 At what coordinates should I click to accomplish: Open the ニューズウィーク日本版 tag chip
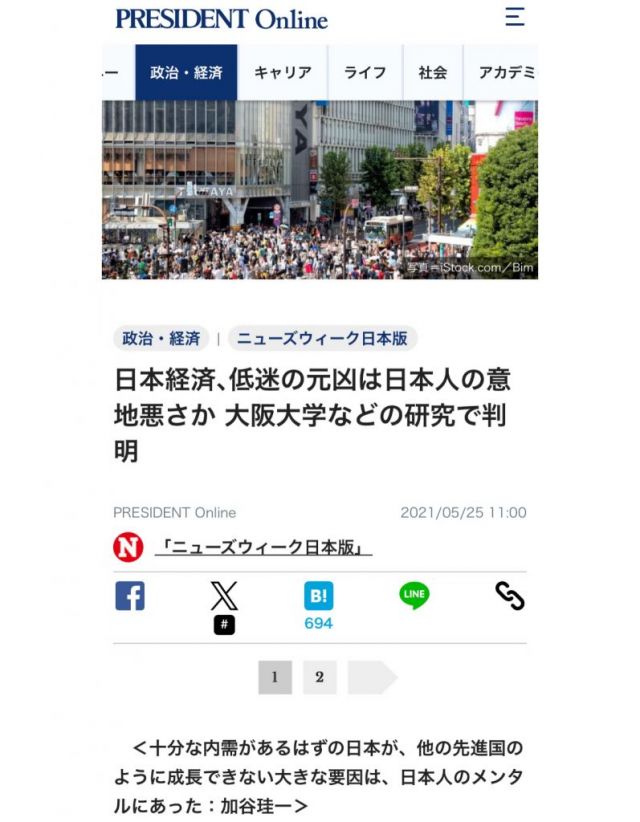(x=322, y=338)
